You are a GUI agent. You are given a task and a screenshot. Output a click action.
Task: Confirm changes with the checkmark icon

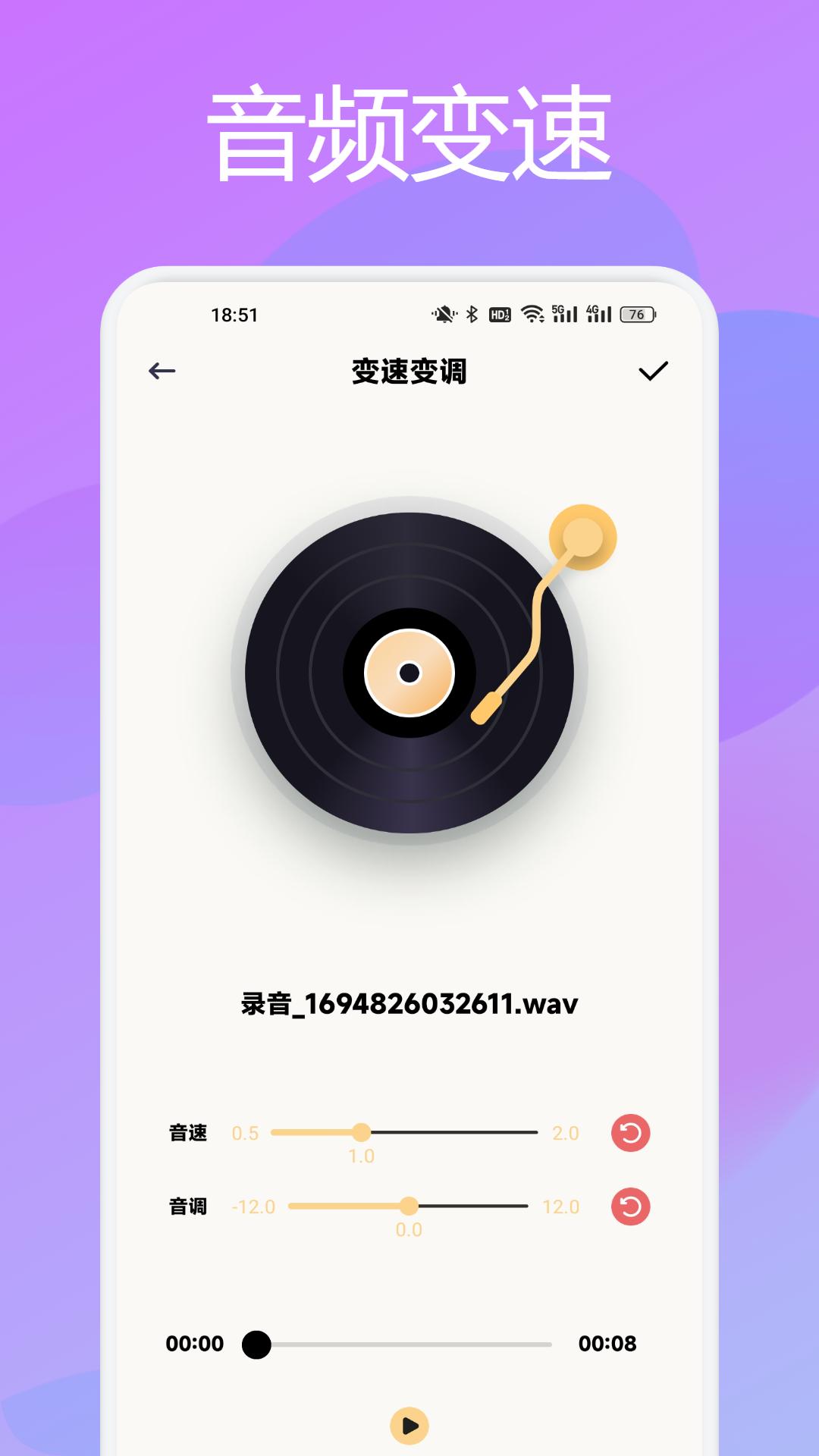point(654,371)
